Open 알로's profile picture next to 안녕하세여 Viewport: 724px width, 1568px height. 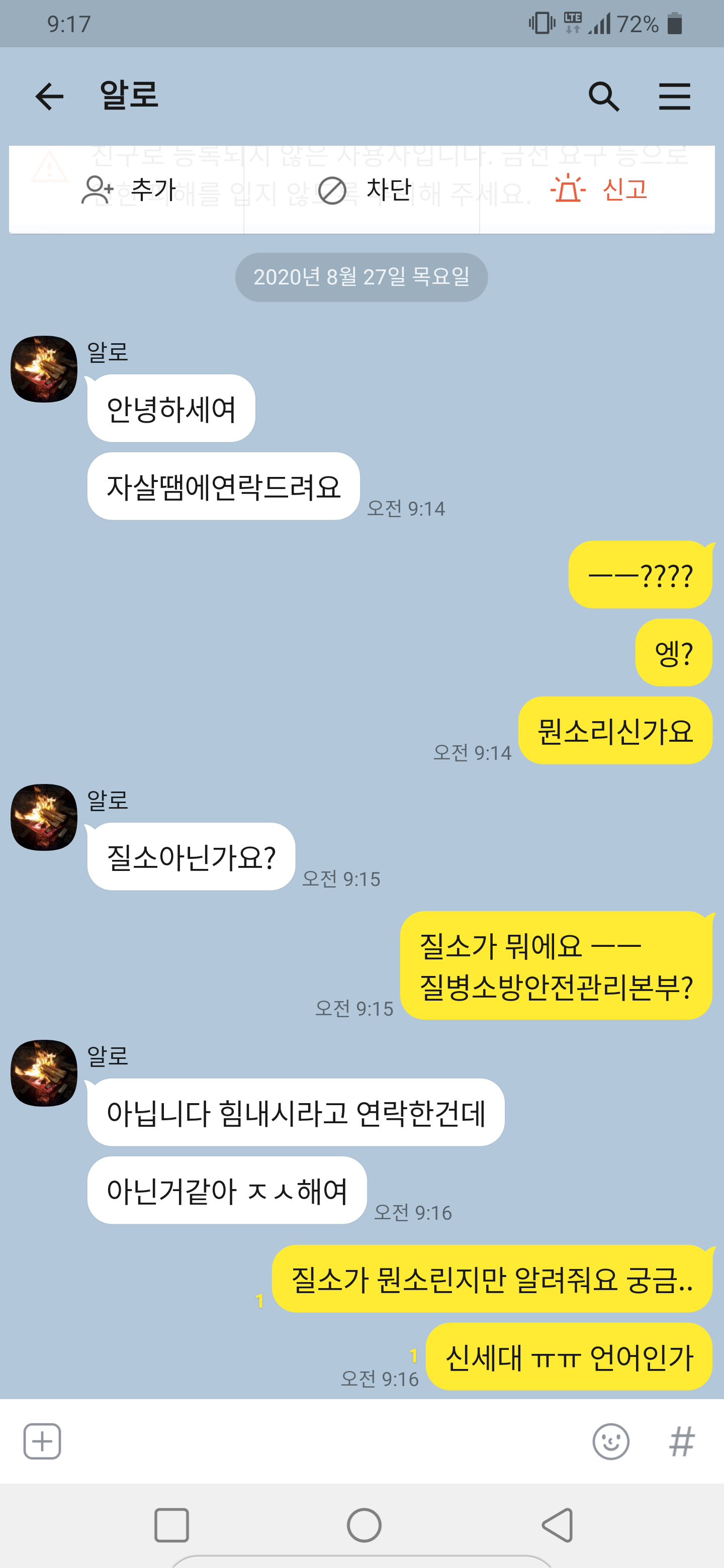[x=44, y=369]
